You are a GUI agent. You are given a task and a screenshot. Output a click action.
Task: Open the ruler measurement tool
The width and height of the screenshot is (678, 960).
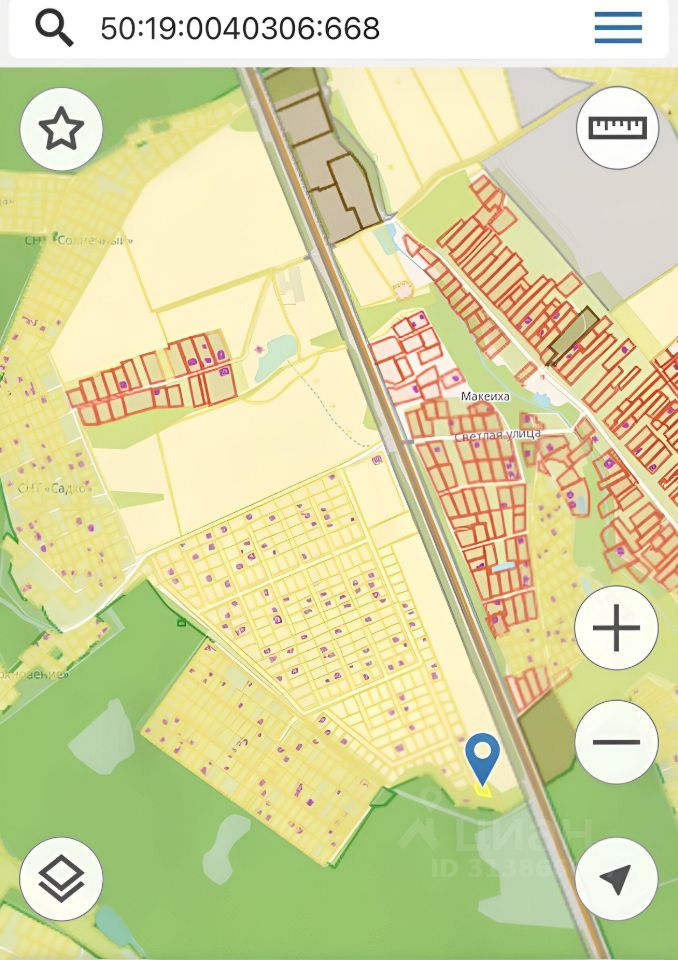[617, 128]
